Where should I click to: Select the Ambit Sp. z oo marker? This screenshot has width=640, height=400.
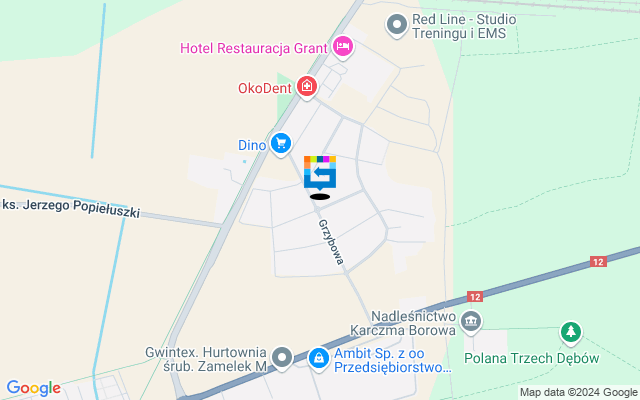pos(318,357)
